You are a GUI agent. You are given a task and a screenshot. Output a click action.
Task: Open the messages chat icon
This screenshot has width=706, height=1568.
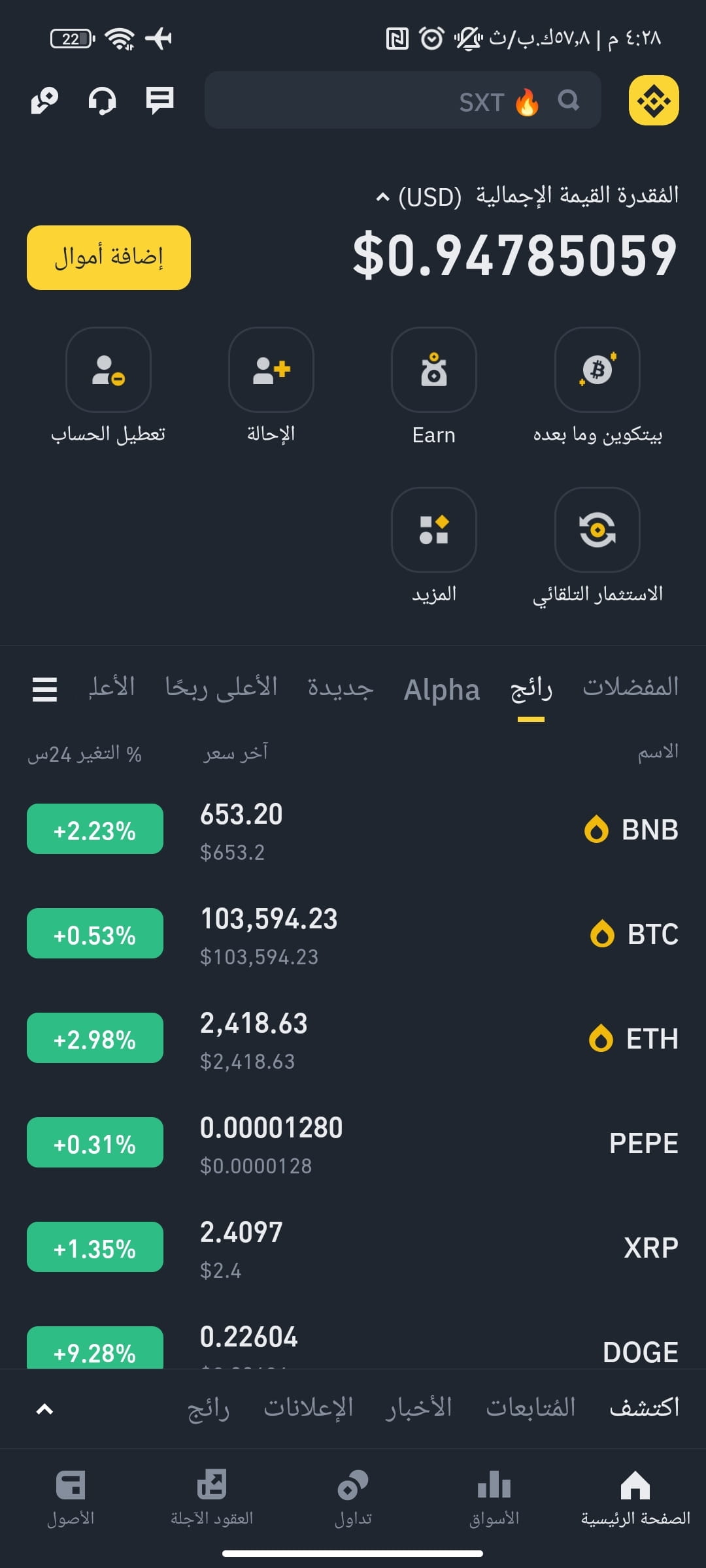pyautogui.click(x=160, y=101)
